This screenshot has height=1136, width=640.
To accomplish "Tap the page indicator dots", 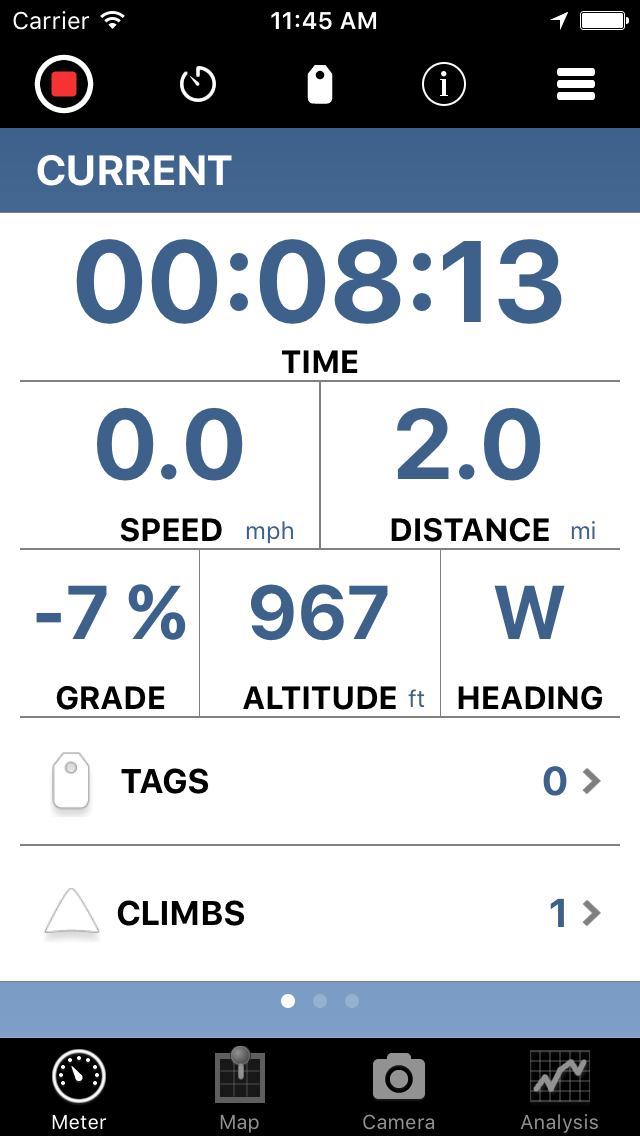I will pyautogui.click(x=320, y=1001).
